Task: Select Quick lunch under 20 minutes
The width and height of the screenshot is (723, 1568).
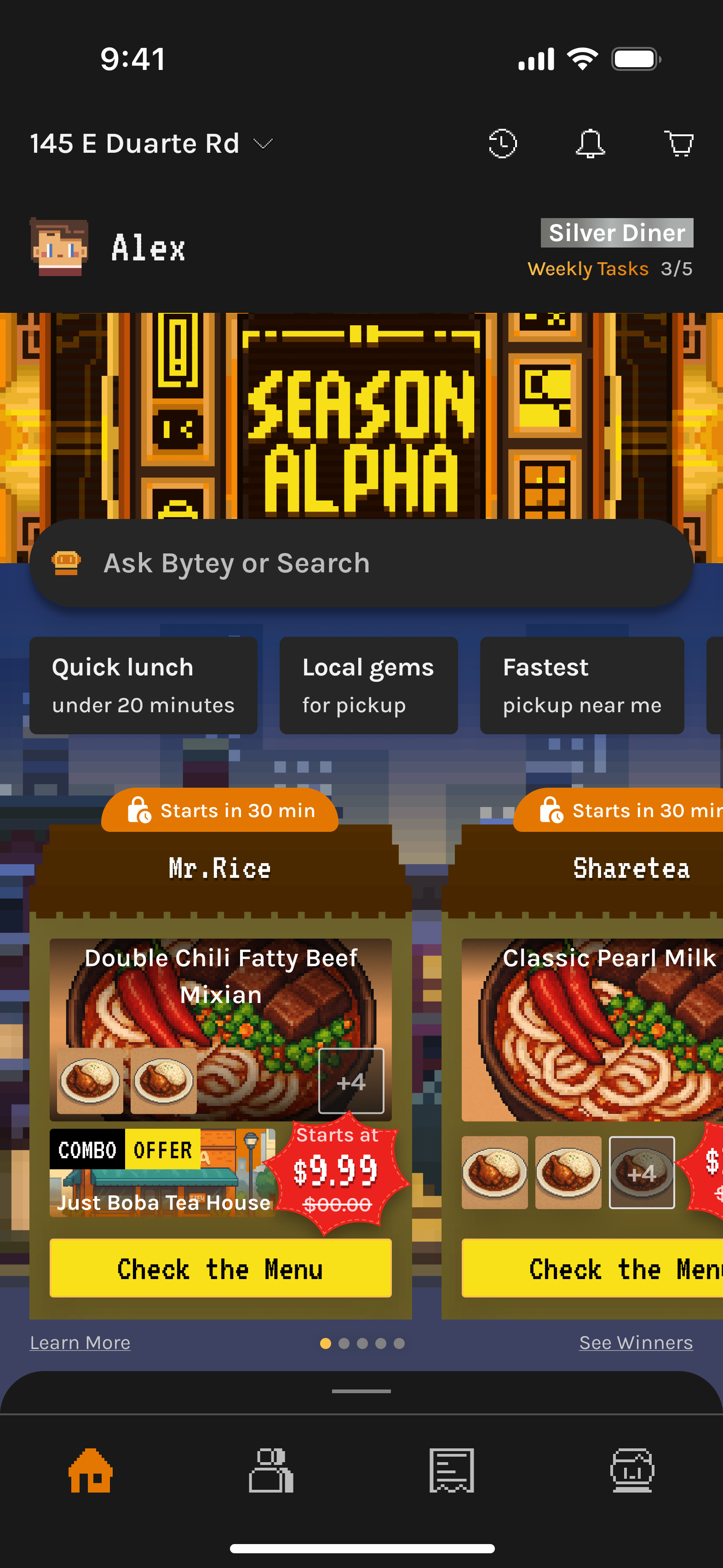Action: coord(143,686)
